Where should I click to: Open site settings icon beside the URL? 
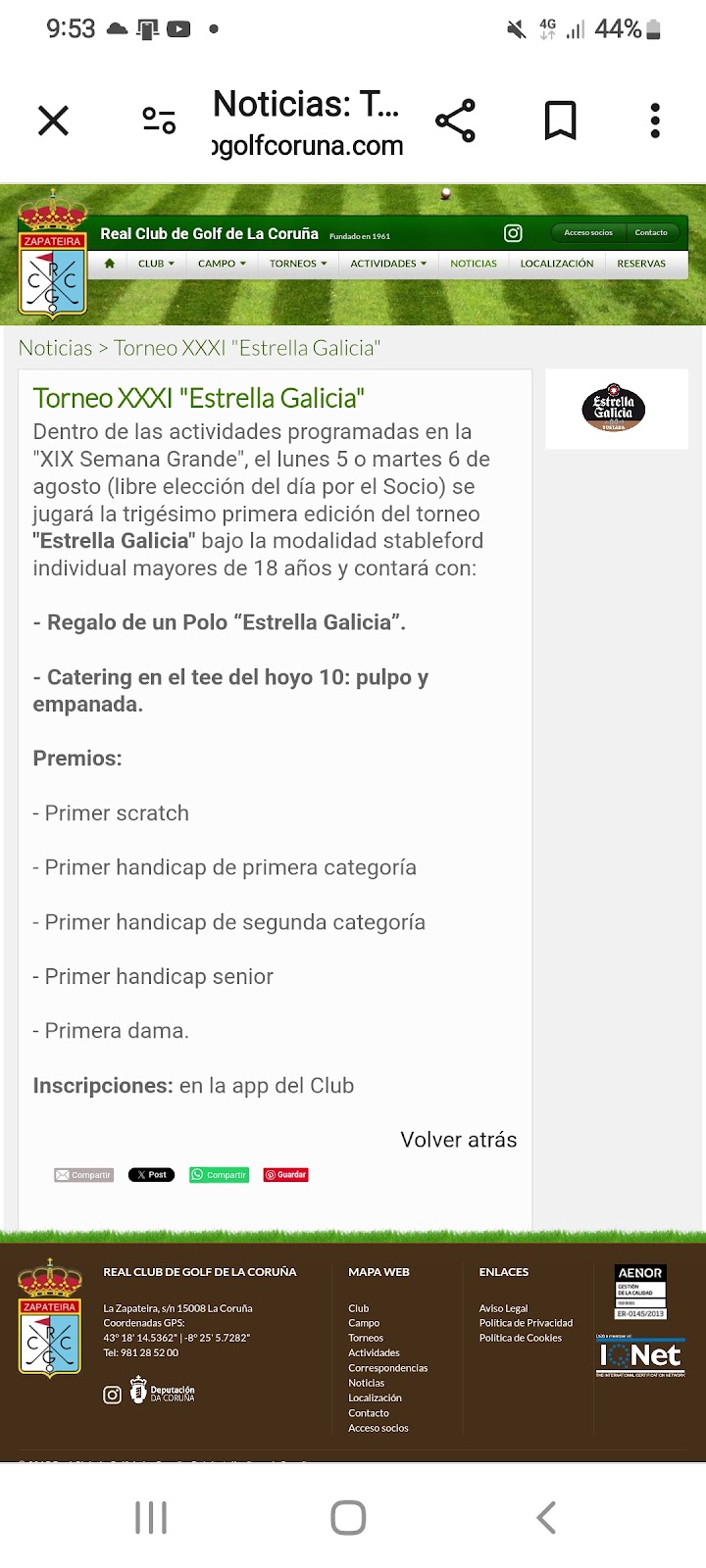(x=158, y=121)
